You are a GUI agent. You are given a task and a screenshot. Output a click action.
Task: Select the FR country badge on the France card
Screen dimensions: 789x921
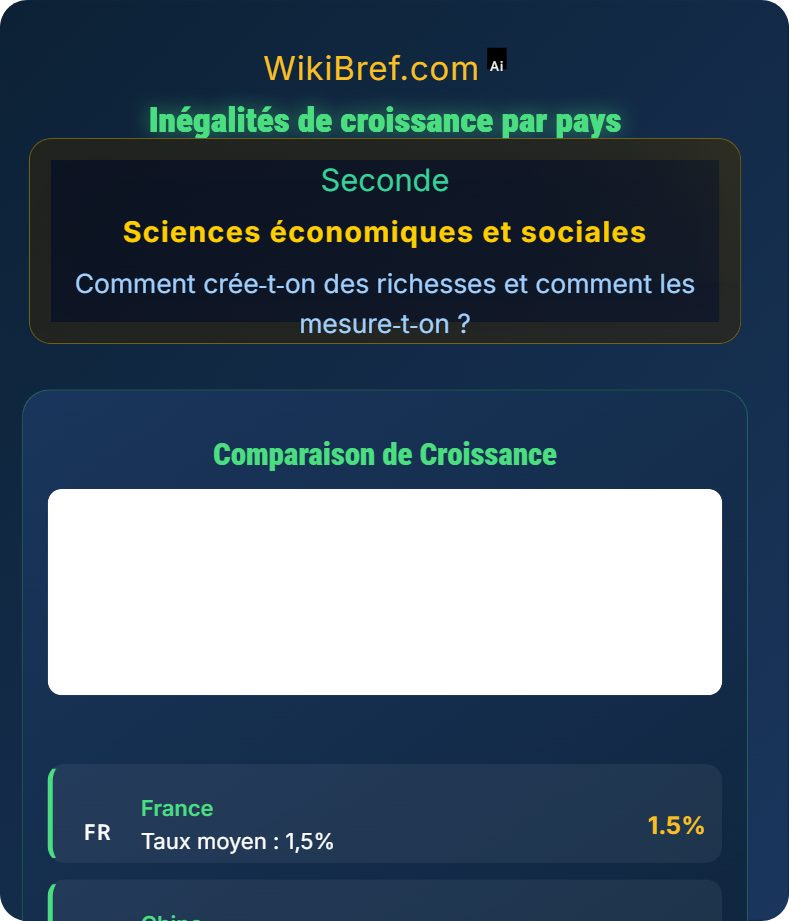coord(97,831)
